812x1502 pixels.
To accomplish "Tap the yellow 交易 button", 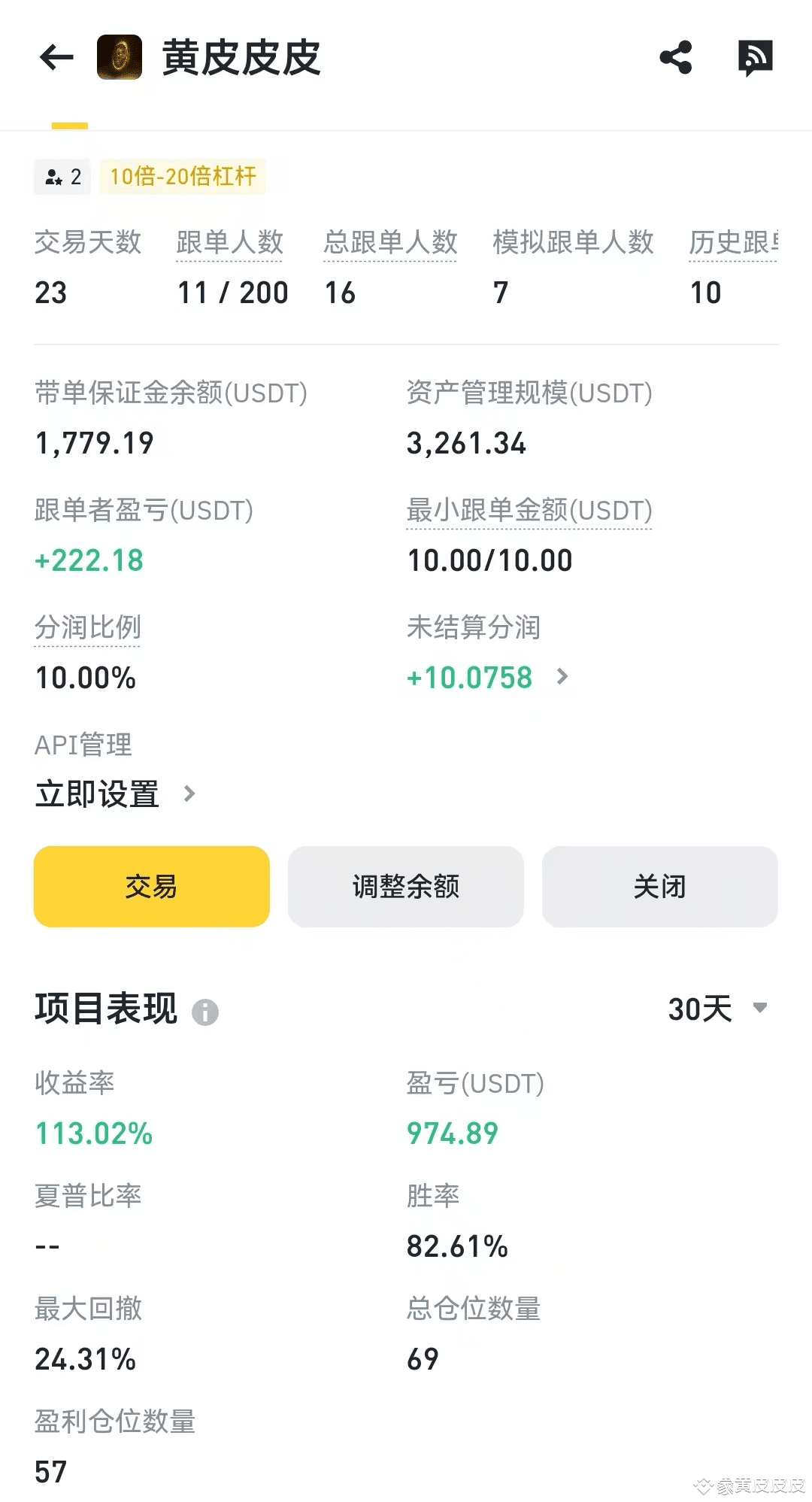I will tap(151, 886).
